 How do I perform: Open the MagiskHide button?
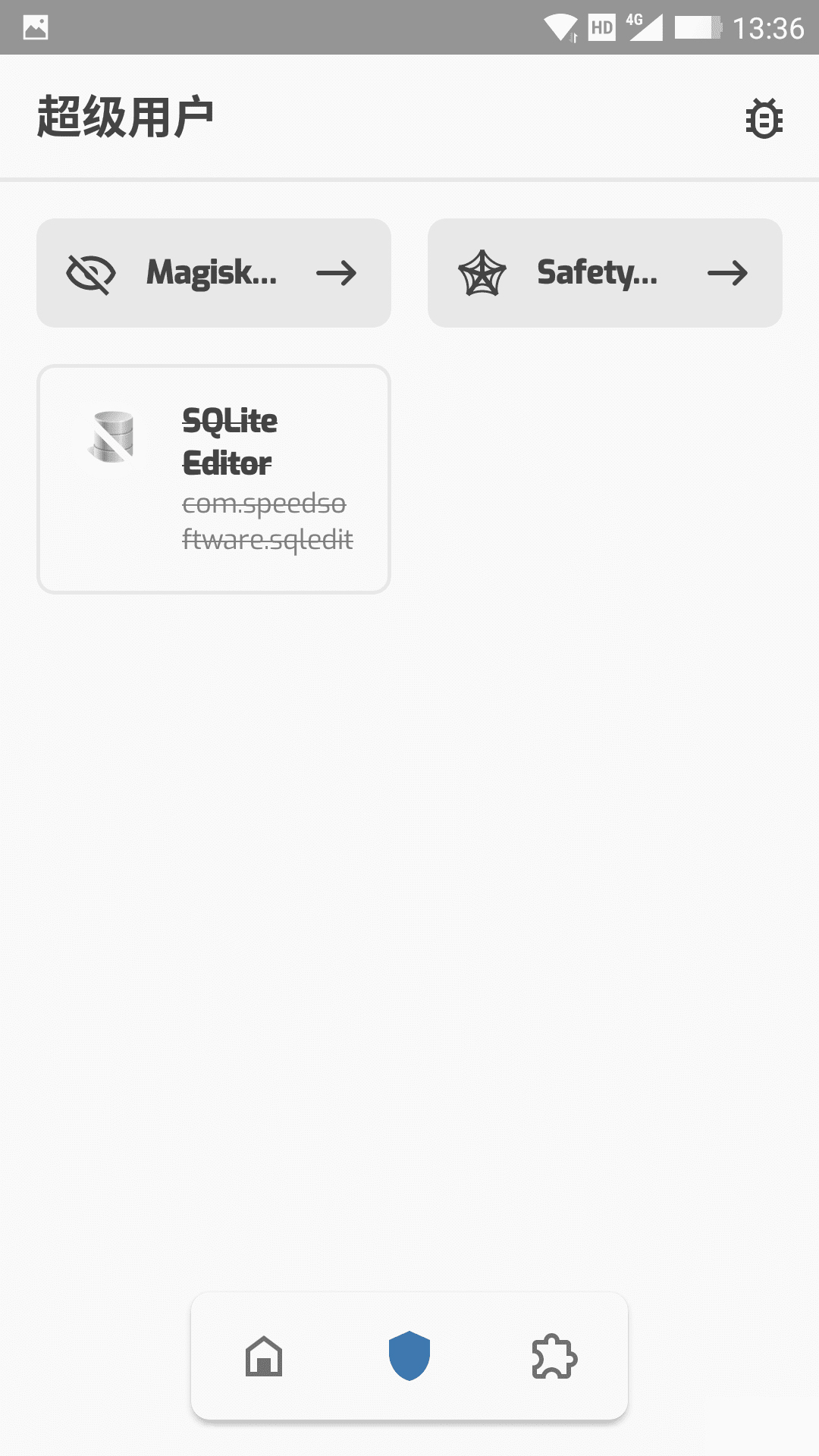214,273
